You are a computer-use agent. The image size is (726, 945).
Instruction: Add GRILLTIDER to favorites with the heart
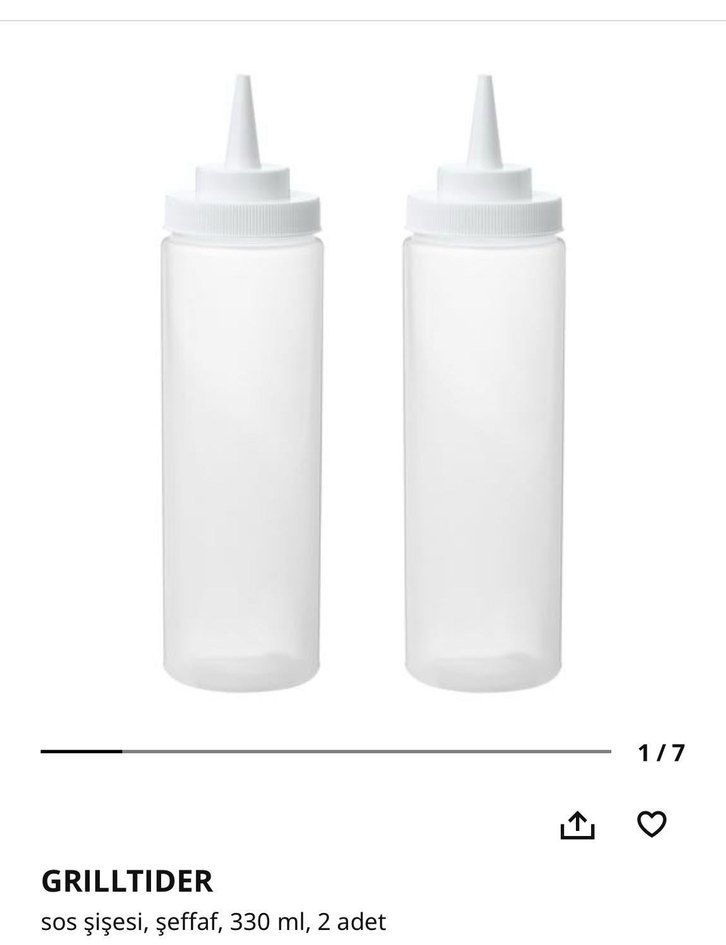(x=652, y=824)
